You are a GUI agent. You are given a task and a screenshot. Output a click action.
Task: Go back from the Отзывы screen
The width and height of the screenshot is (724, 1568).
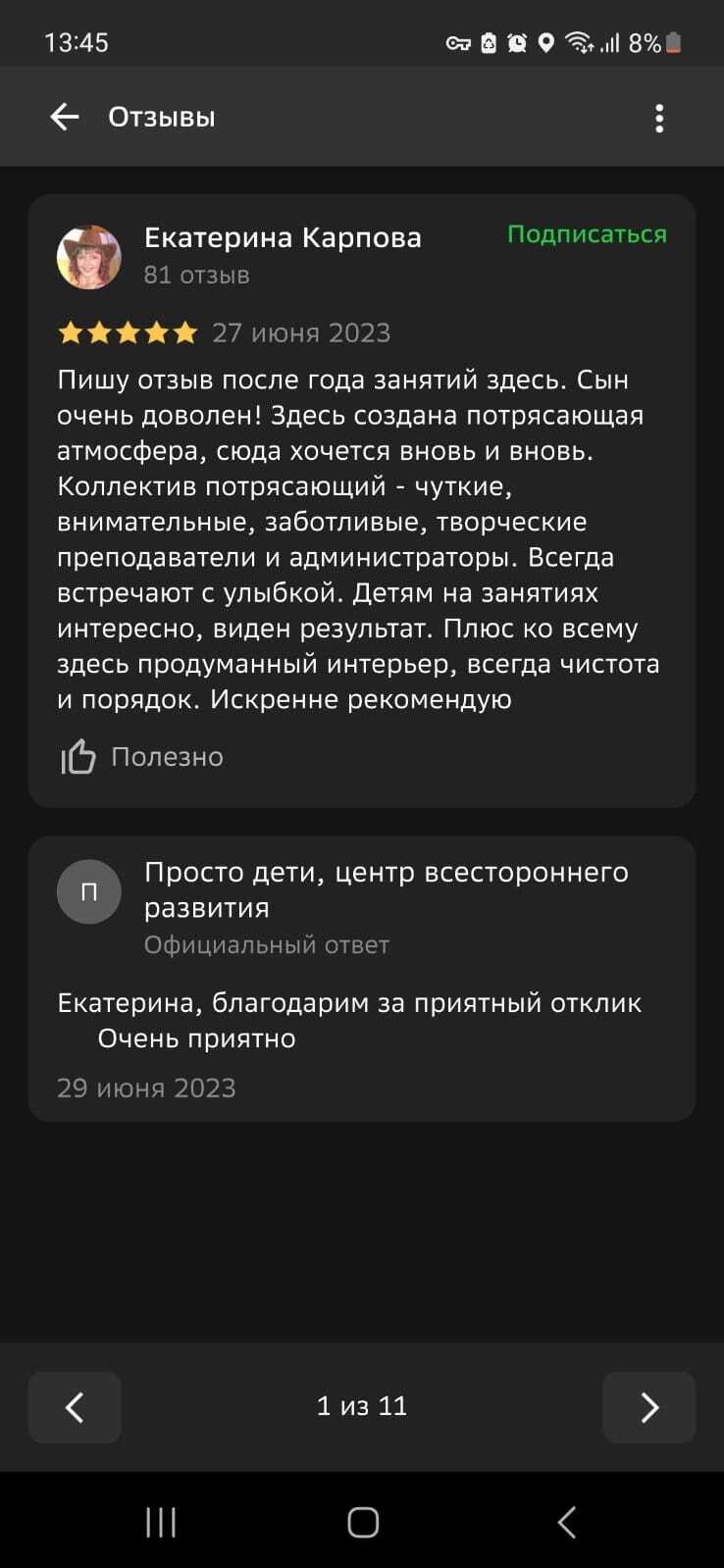point(65,118)
